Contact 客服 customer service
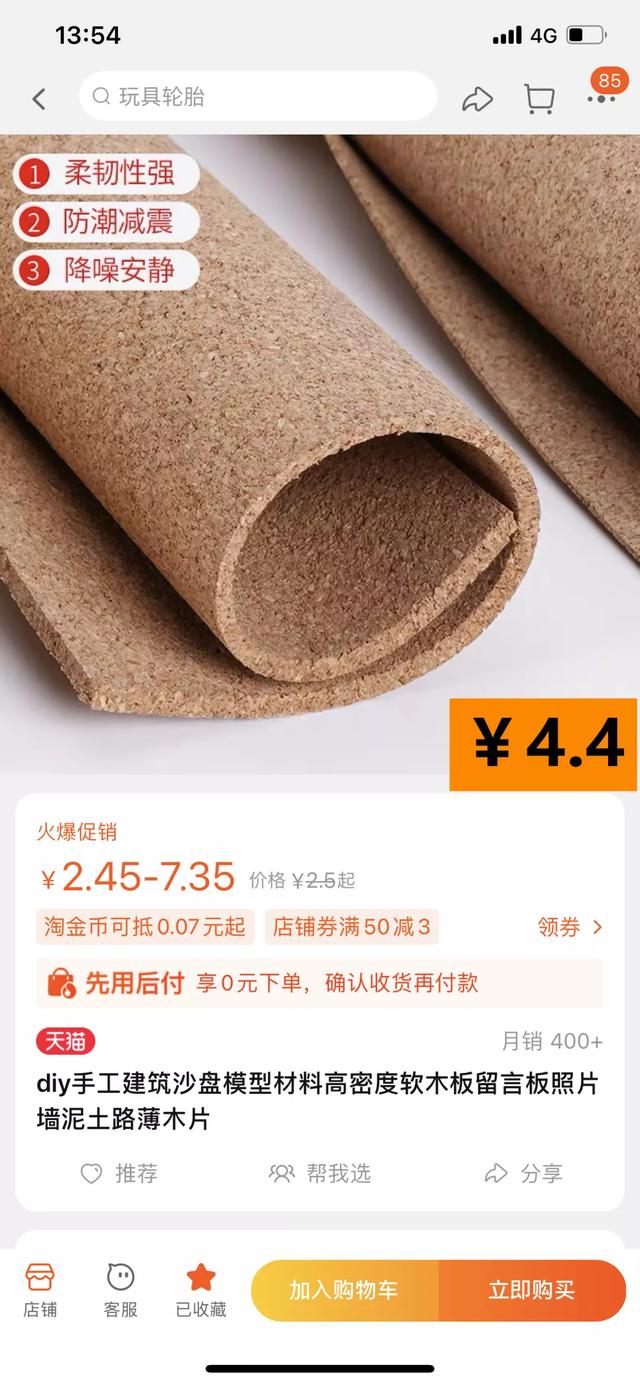Screen dimensions: 640x1385 click(x=121, y=1289)
